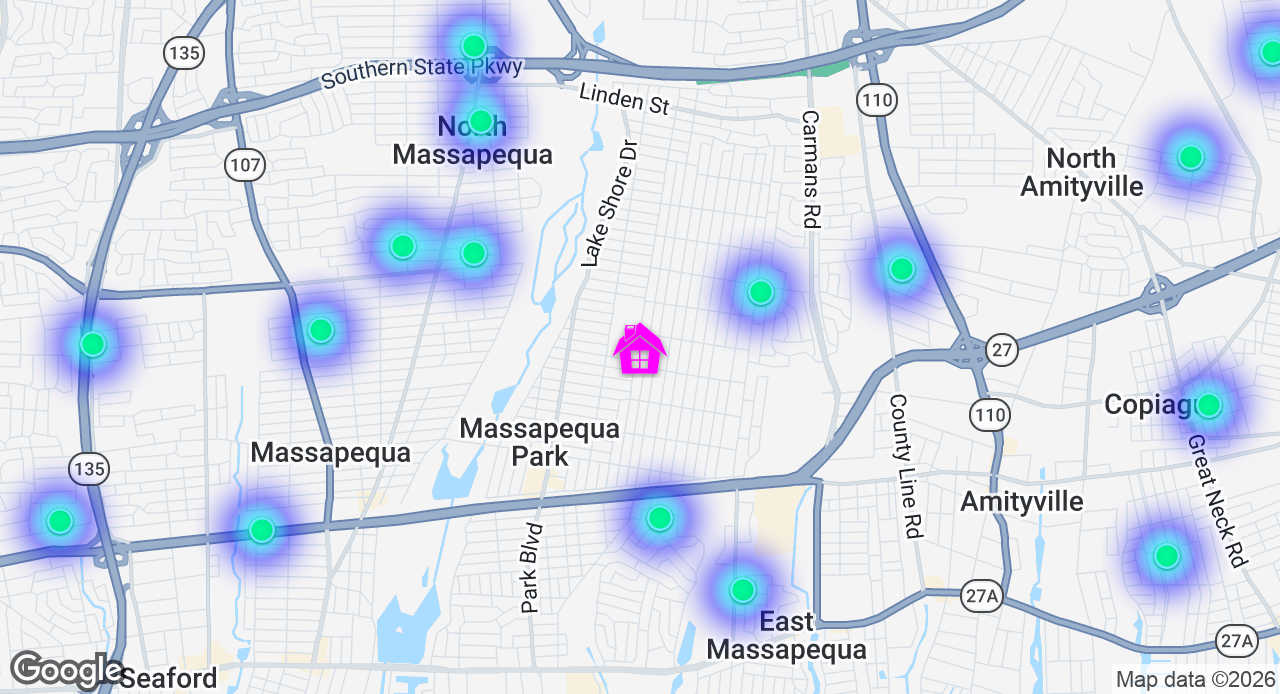Tap the pink house marker
The height and width of the screenshot is (694, 1280).
(x=639, y=350)
